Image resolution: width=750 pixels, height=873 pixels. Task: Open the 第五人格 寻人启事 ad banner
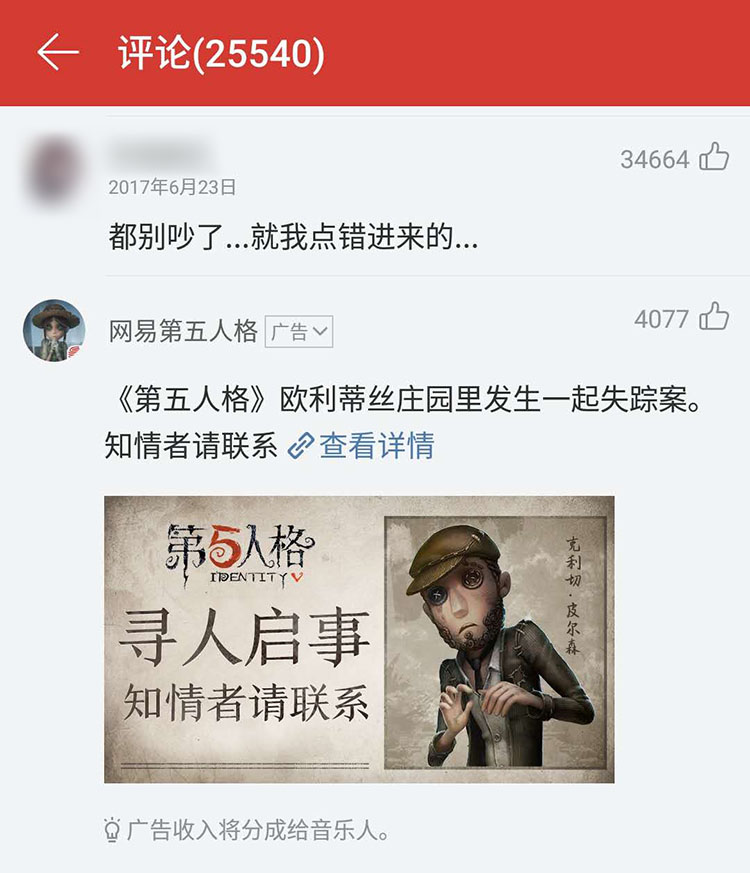[359, 638]
